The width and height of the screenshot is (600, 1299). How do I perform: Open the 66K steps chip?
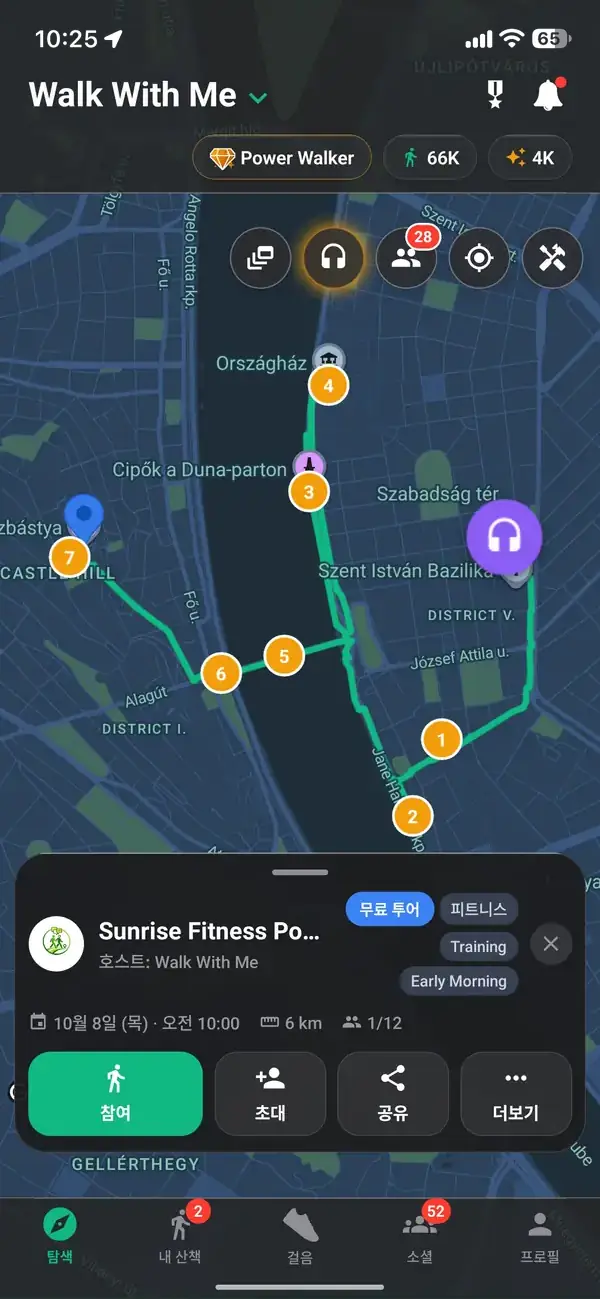coord(430,158)
